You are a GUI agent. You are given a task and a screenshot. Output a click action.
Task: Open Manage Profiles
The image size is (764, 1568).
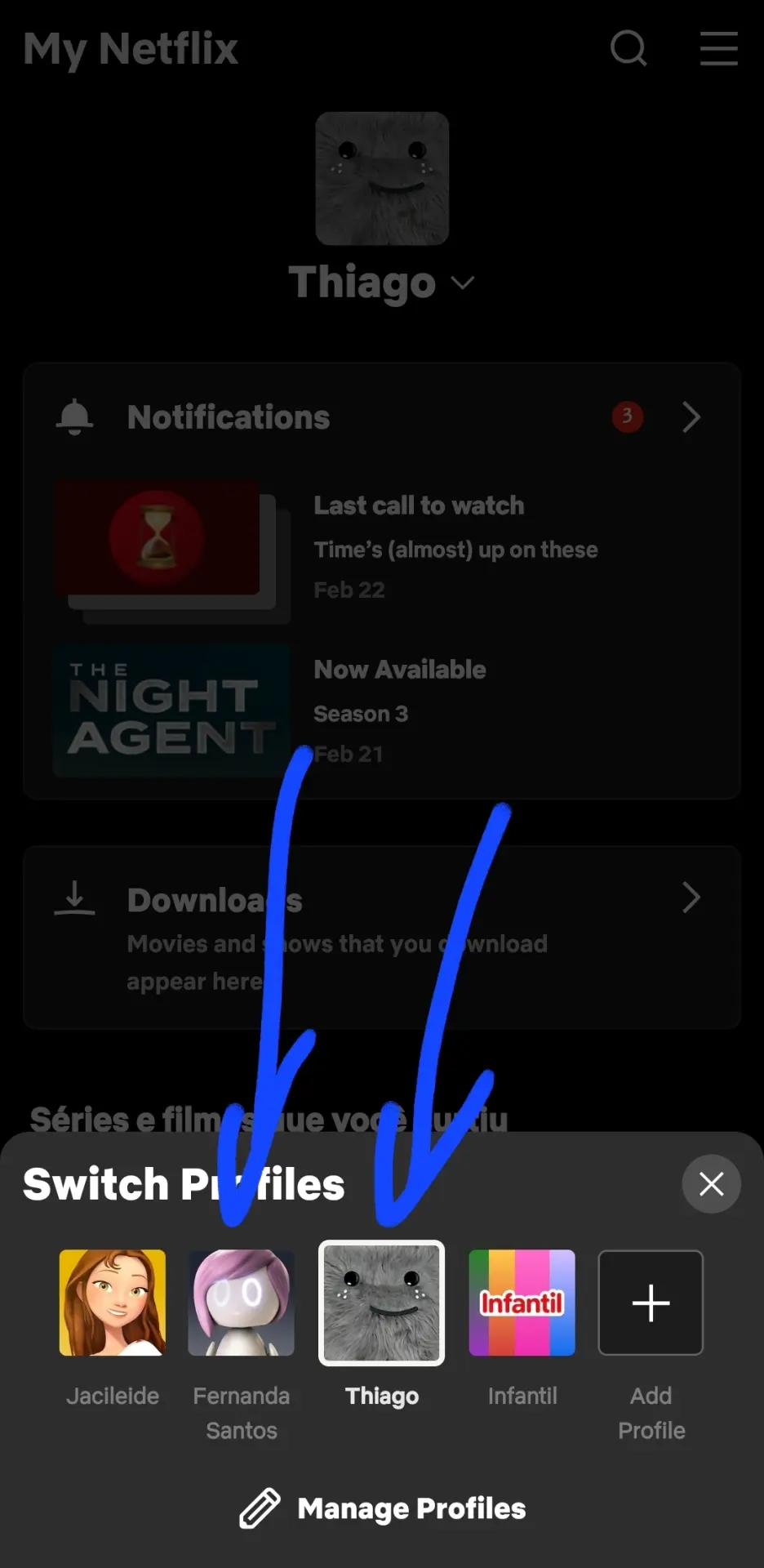click(x=382, y=1508)
